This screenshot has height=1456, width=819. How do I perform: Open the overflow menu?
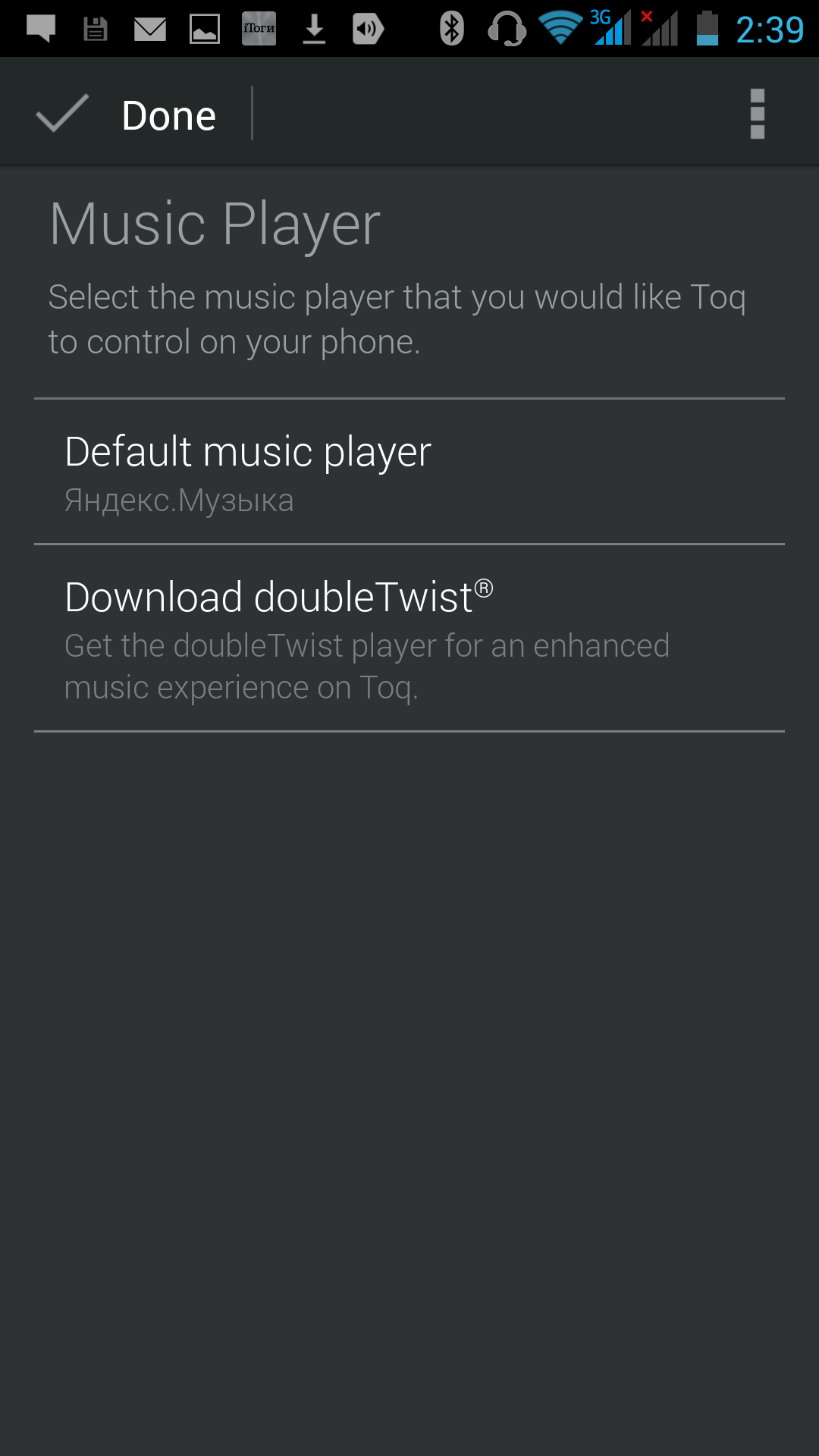[x=757, y=115]
